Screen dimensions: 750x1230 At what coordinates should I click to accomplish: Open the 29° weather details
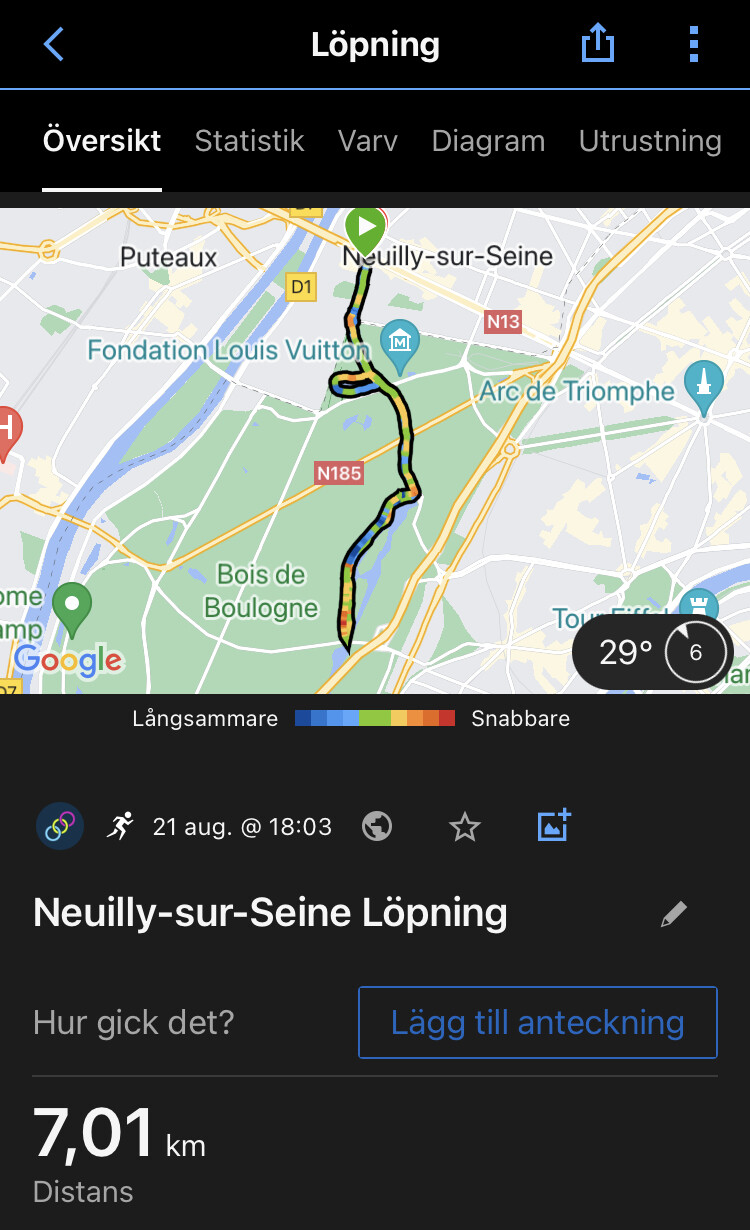653,653
